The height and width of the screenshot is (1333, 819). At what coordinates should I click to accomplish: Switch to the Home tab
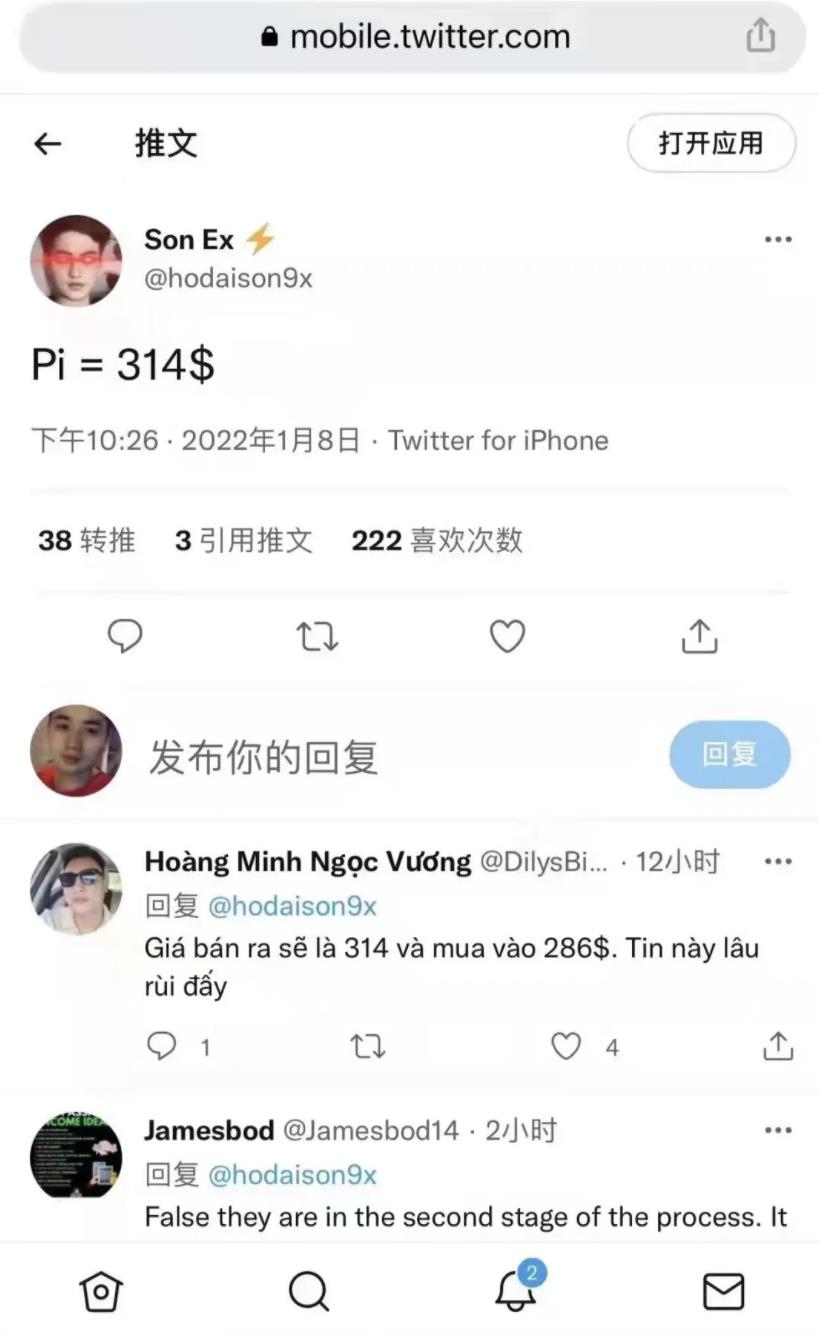[101, 1292]
